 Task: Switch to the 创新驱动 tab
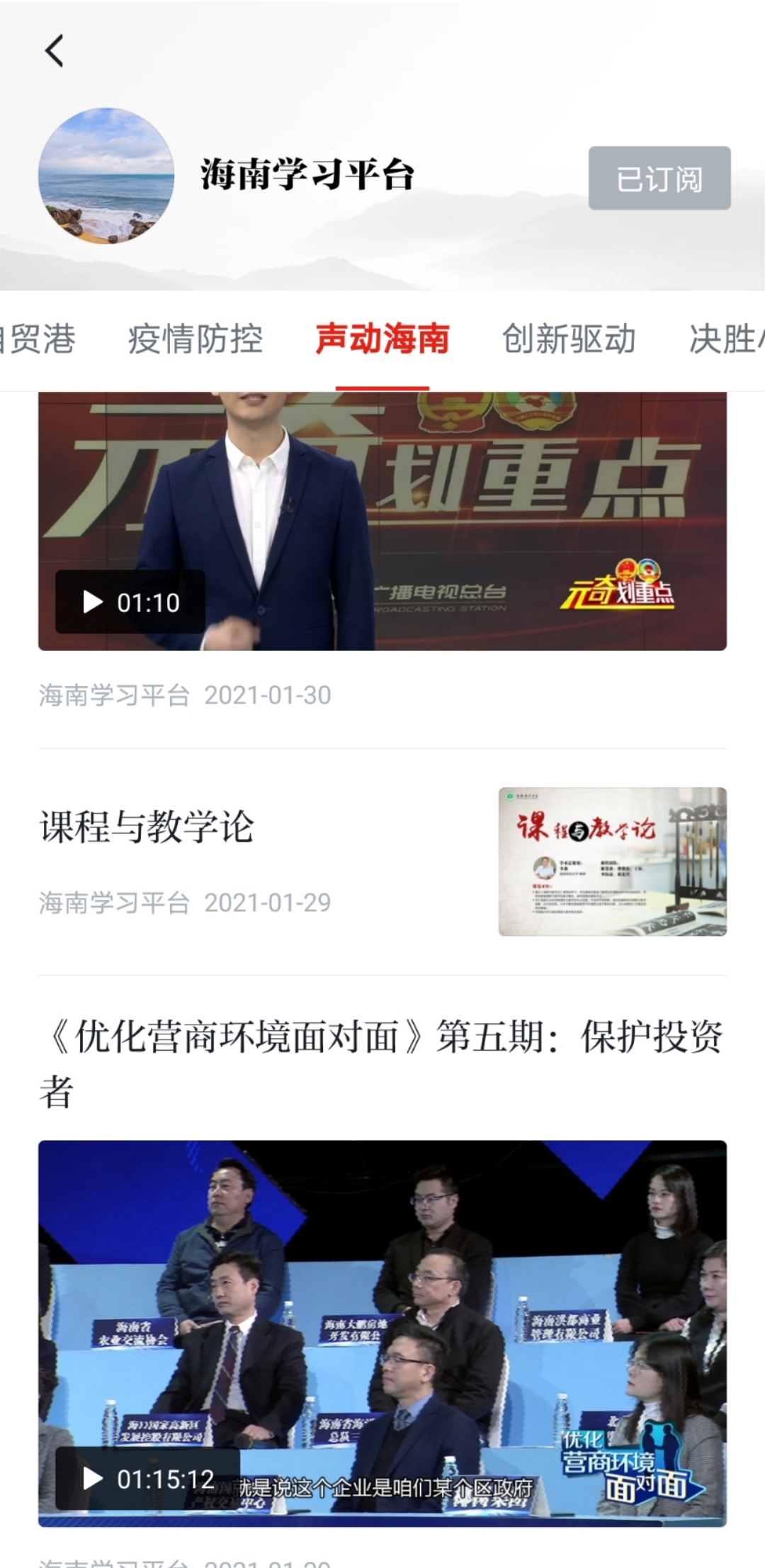[570, 340]
